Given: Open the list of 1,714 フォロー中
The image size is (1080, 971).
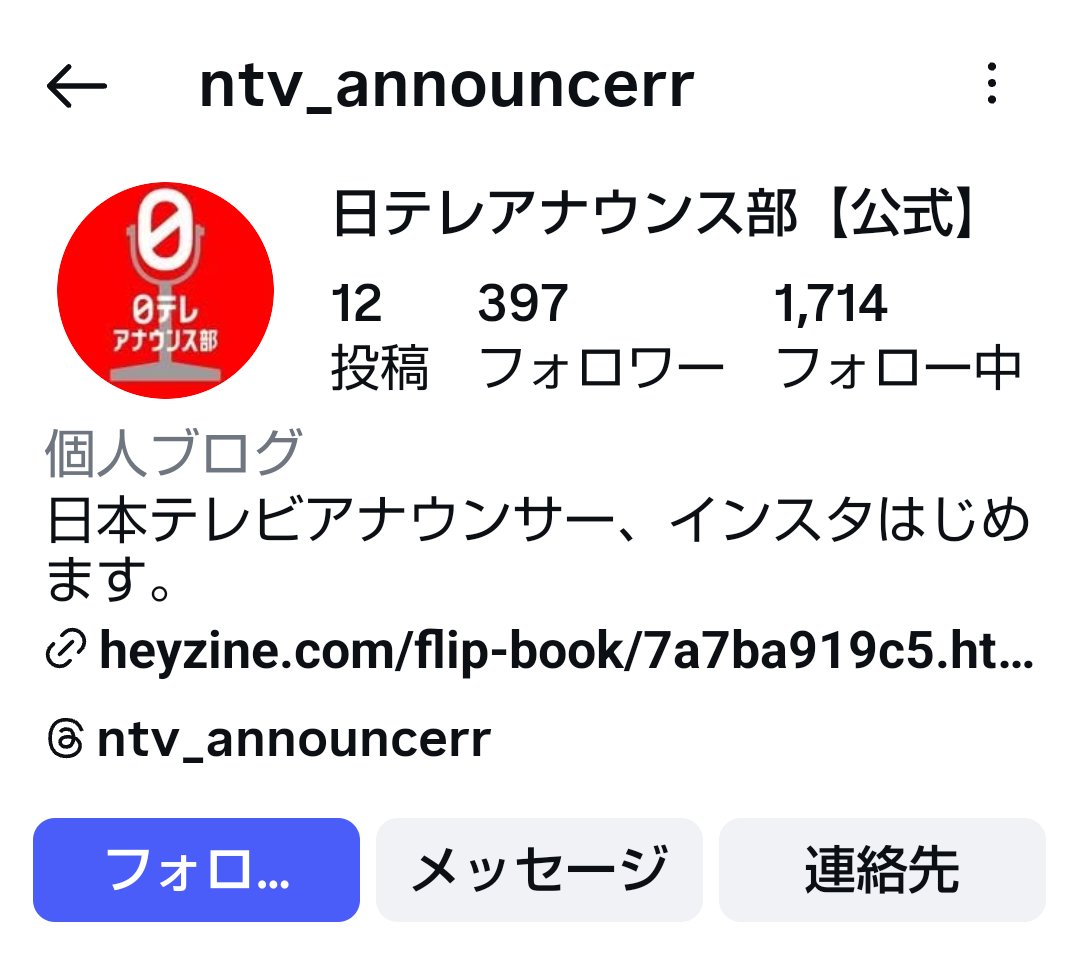Looking at the screenshot, I should 897,336.
